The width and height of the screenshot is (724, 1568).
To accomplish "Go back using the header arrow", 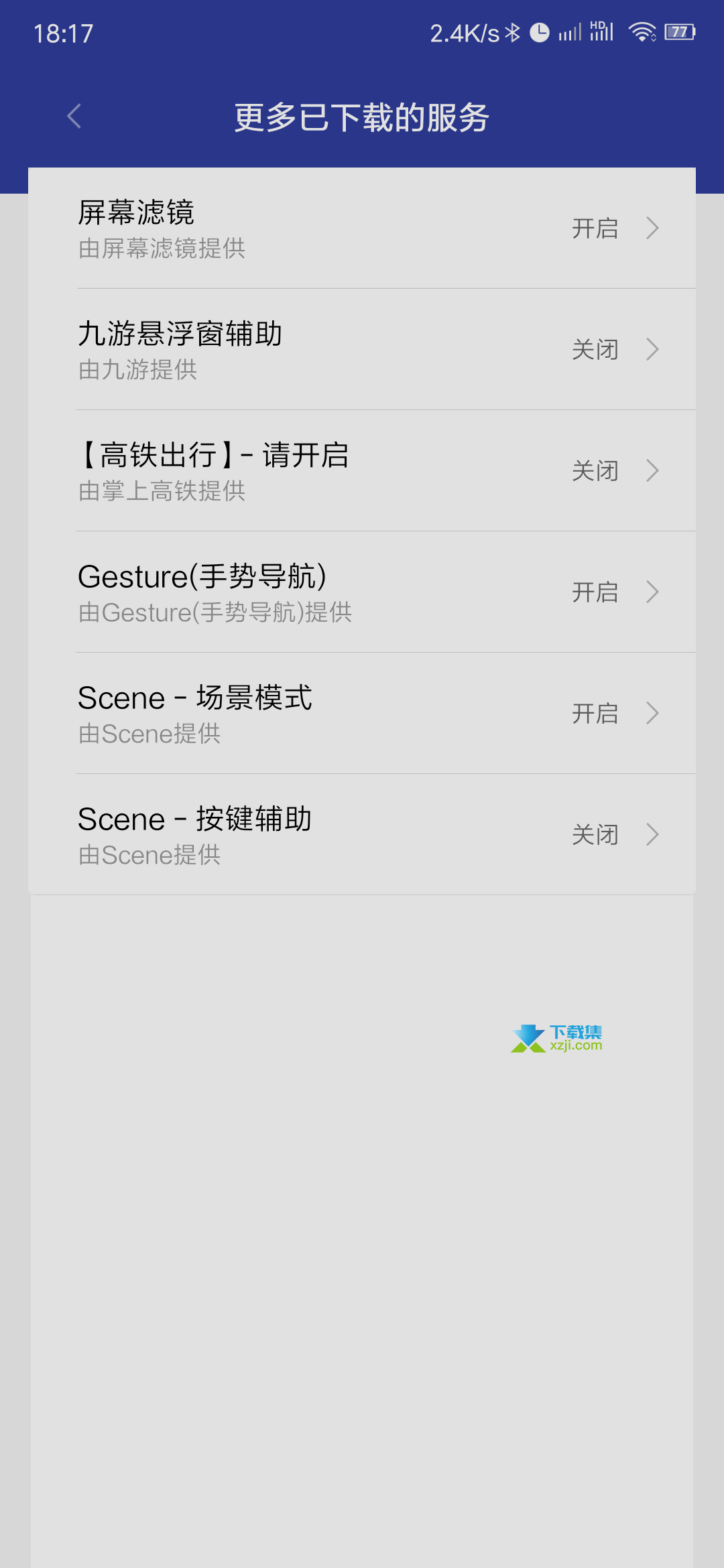I will (74, 116).
